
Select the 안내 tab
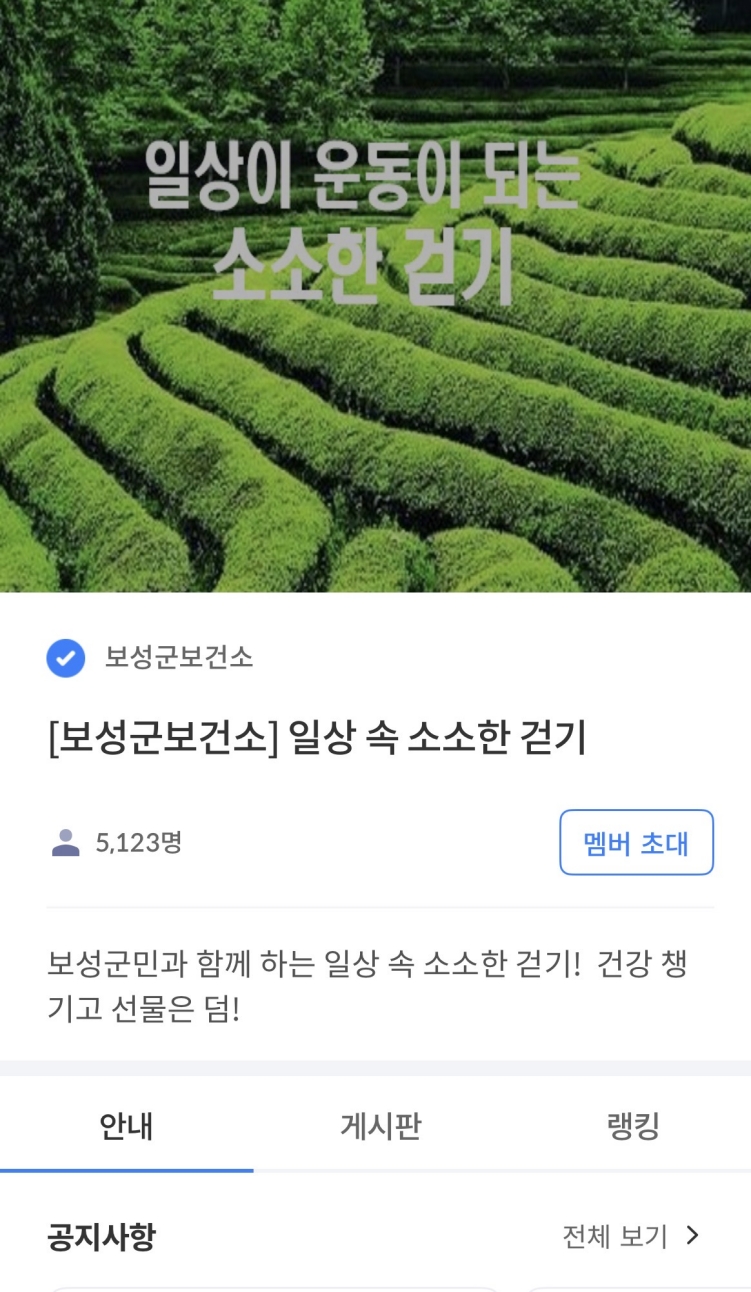tap(126, 1127)
